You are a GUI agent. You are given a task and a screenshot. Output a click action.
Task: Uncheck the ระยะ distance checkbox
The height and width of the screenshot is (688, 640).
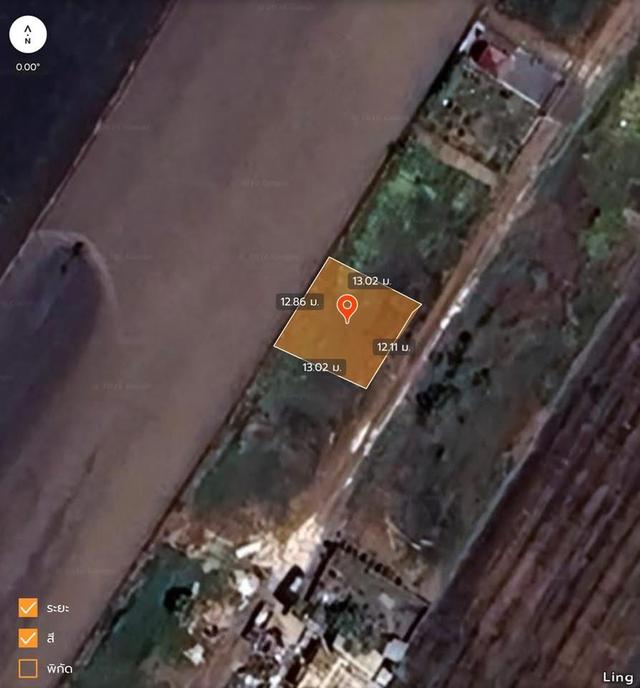28,608
